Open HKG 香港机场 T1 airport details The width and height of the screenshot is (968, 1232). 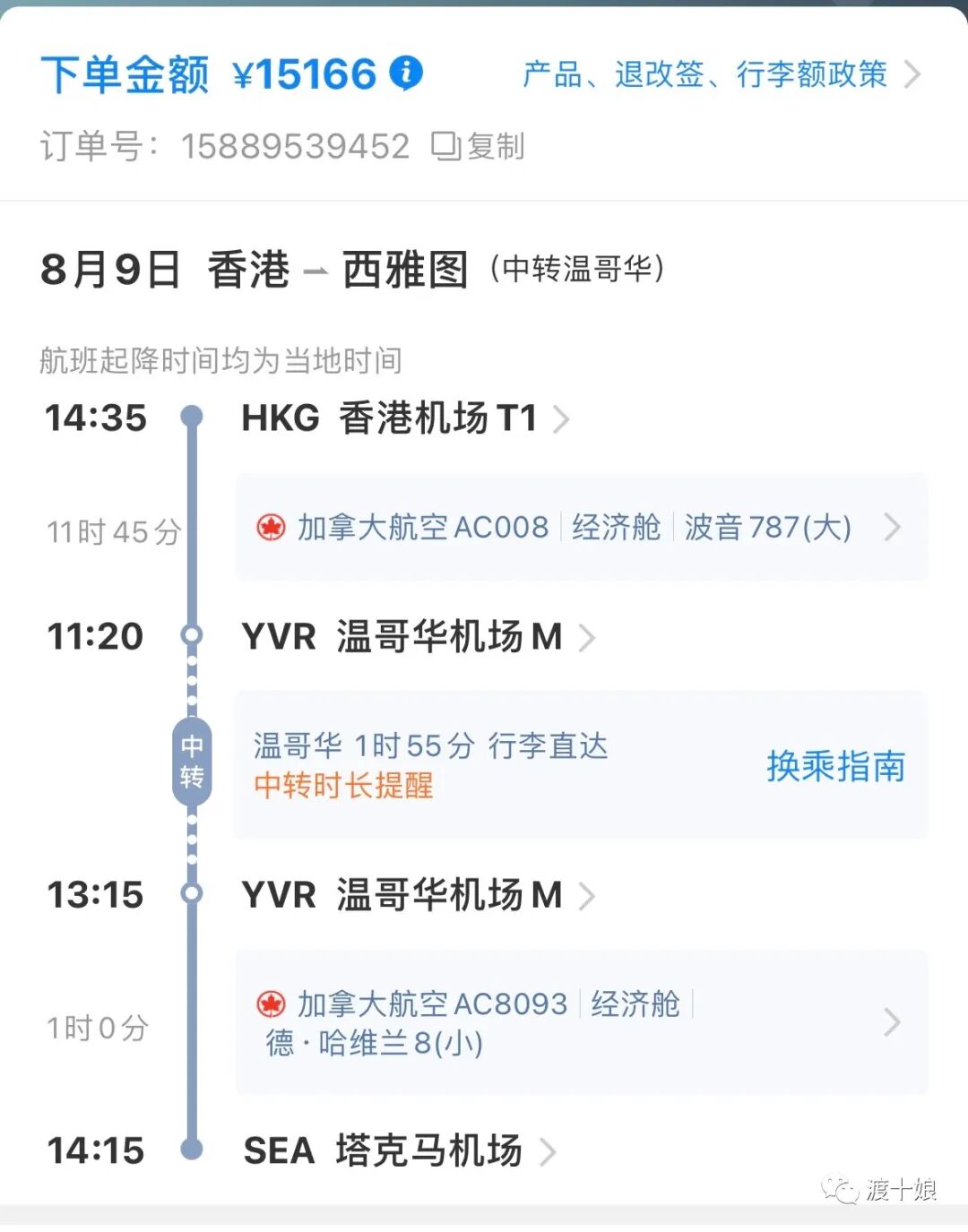405,418
